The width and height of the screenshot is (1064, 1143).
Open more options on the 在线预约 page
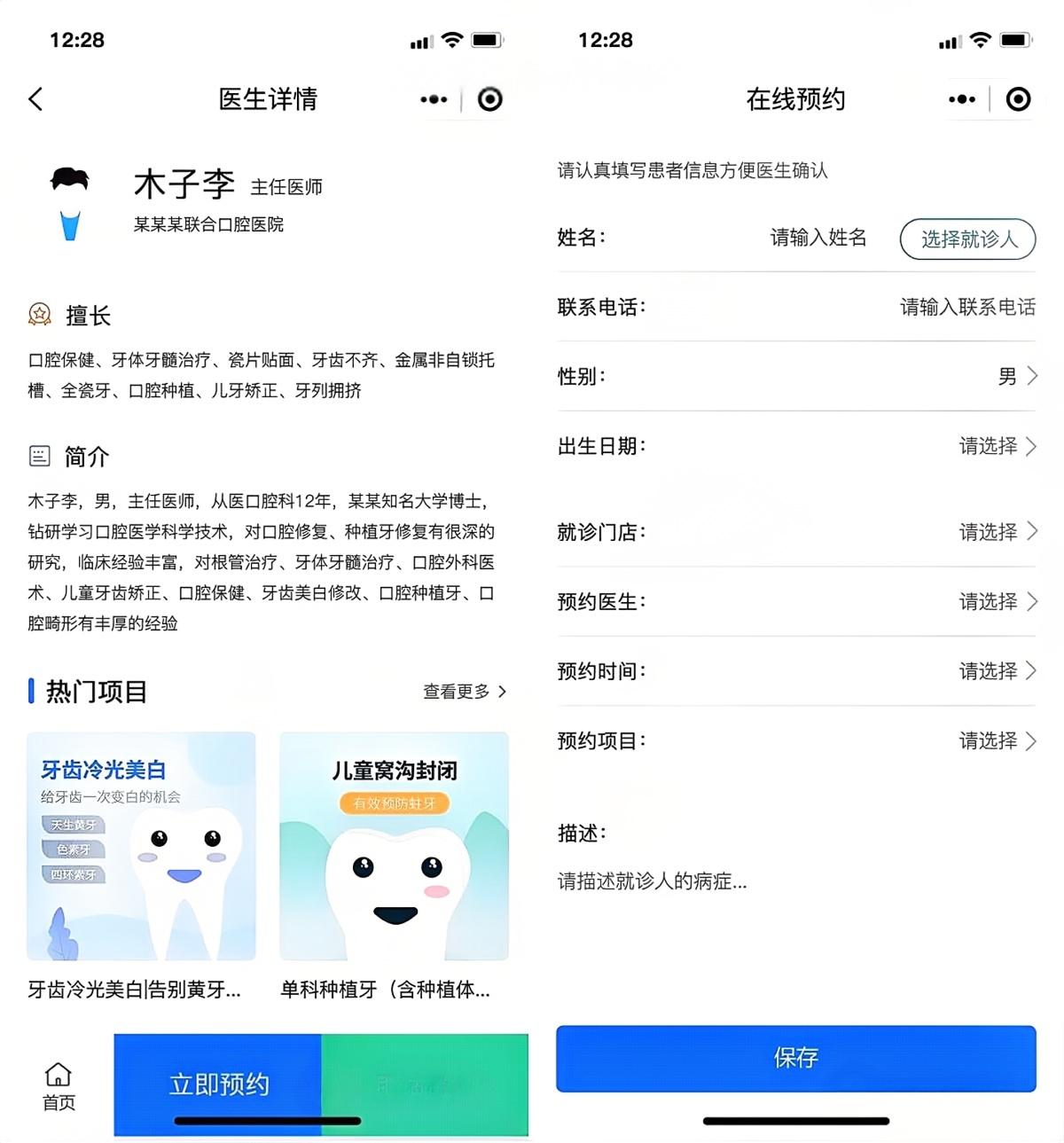tap(963, 99)
